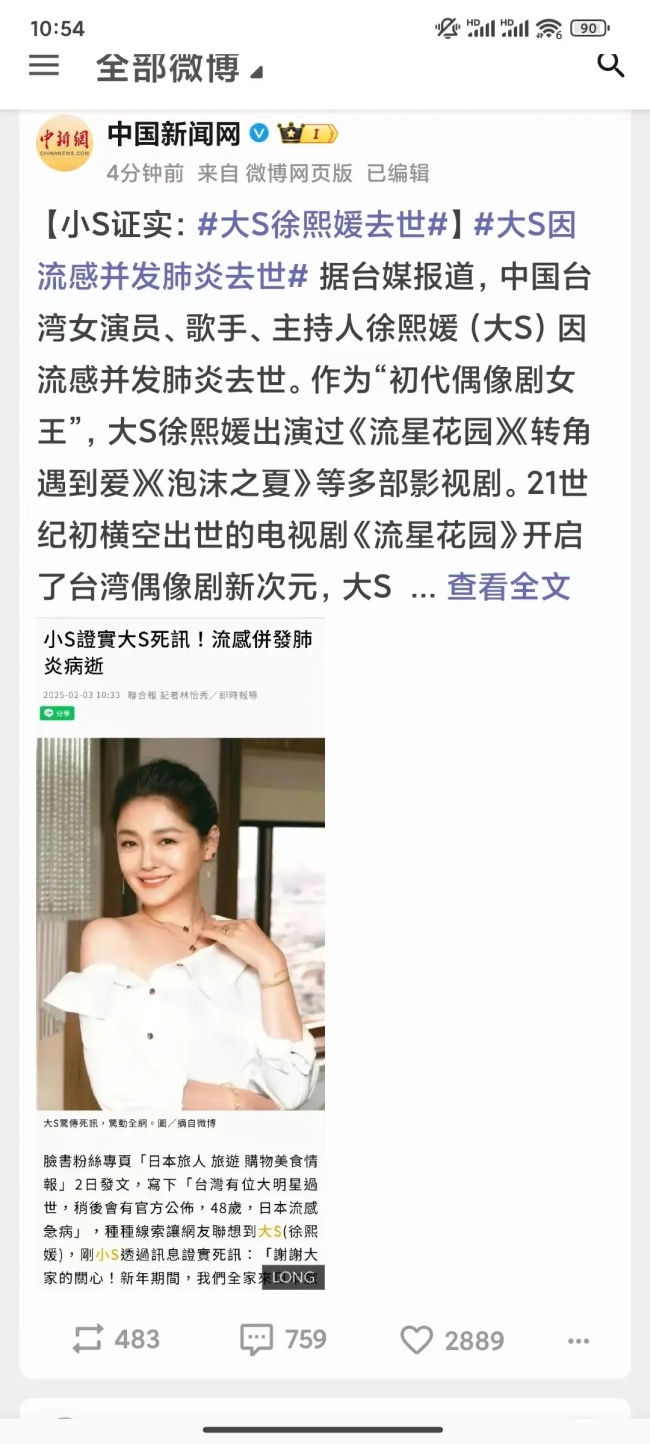Tap 查看全文 to read full post
The image size is (650, 1444).
coord(508,587)
